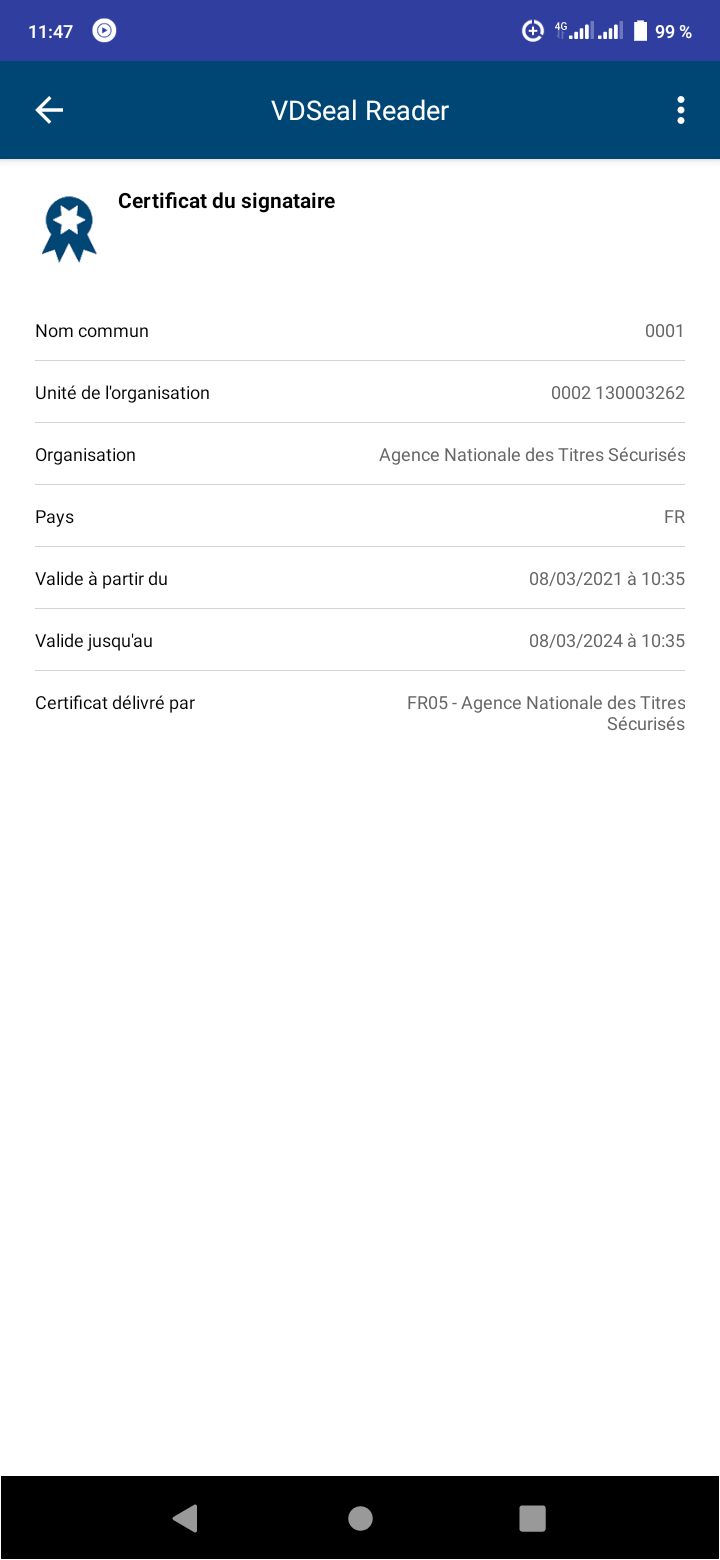The height and width of the screenshot is (1560, 720).
Task: Go to the home screen
Action: 360,1518
